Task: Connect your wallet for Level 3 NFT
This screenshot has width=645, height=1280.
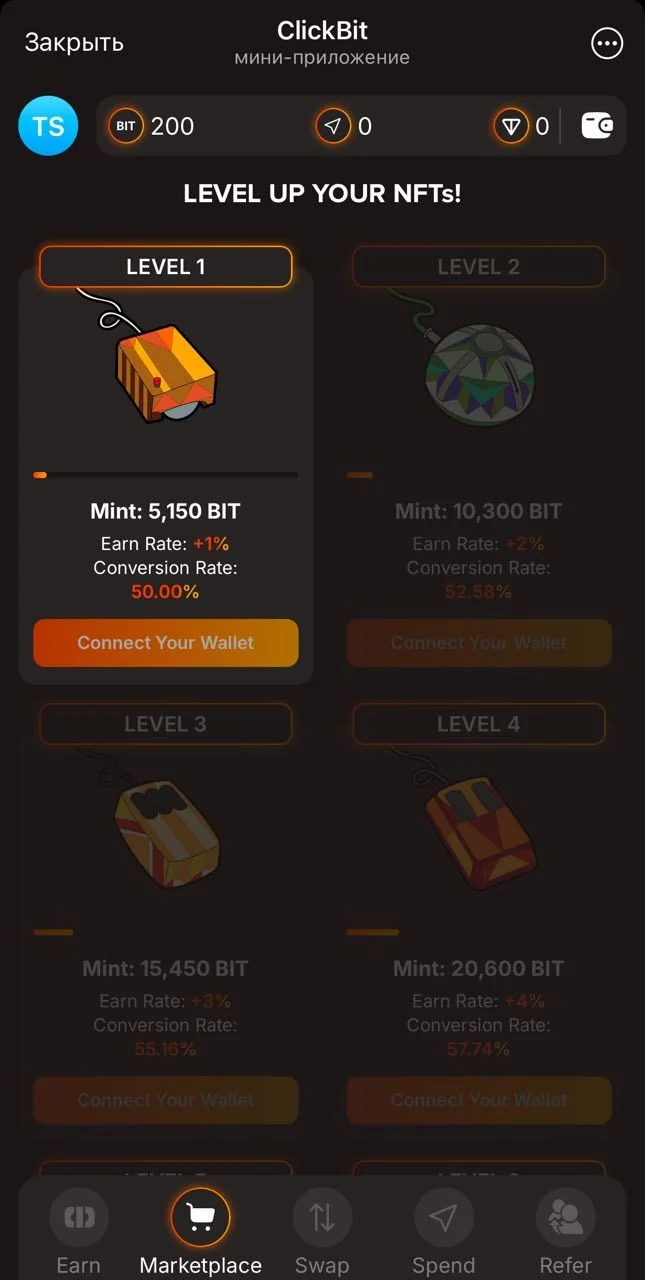Action: point(166,1100)
